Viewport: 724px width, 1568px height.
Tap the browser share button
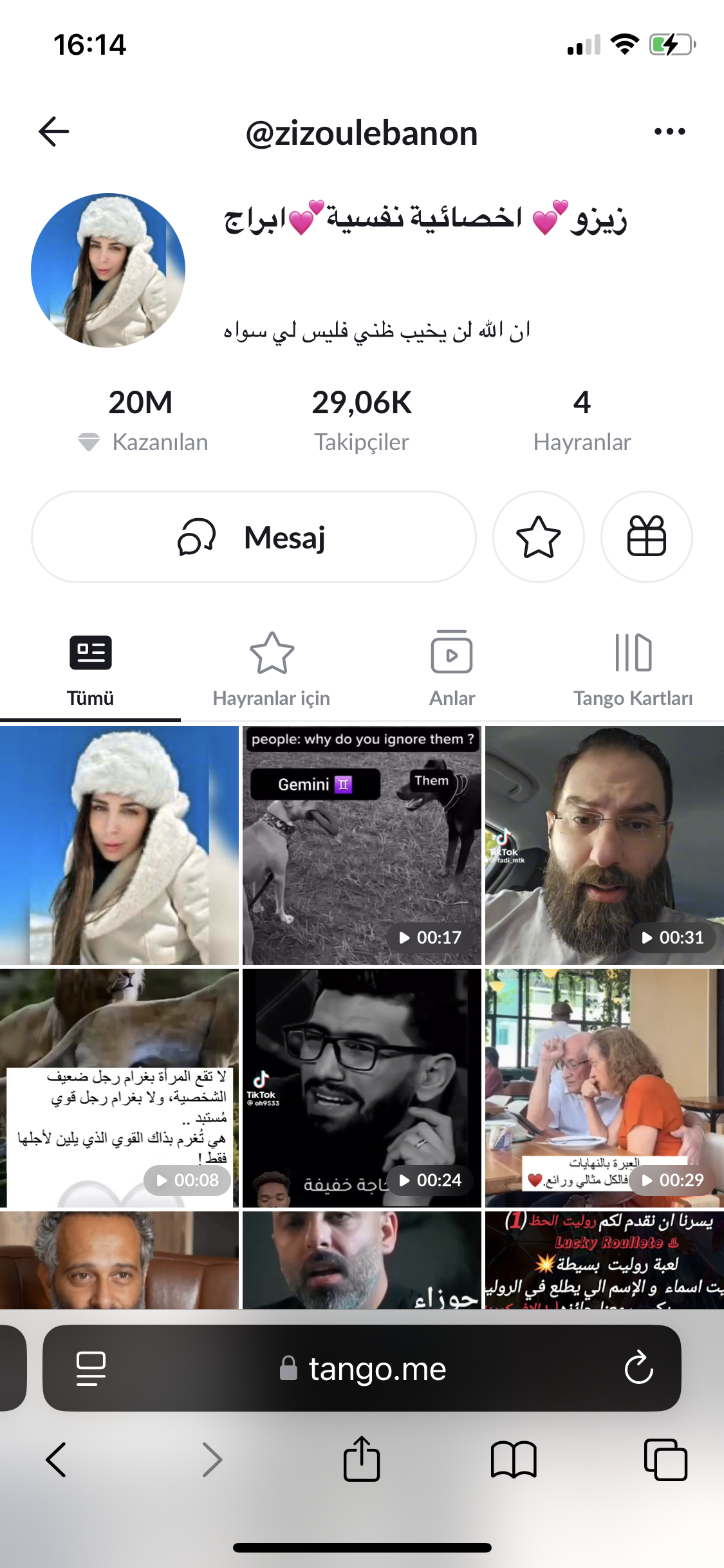[362, 1459]
